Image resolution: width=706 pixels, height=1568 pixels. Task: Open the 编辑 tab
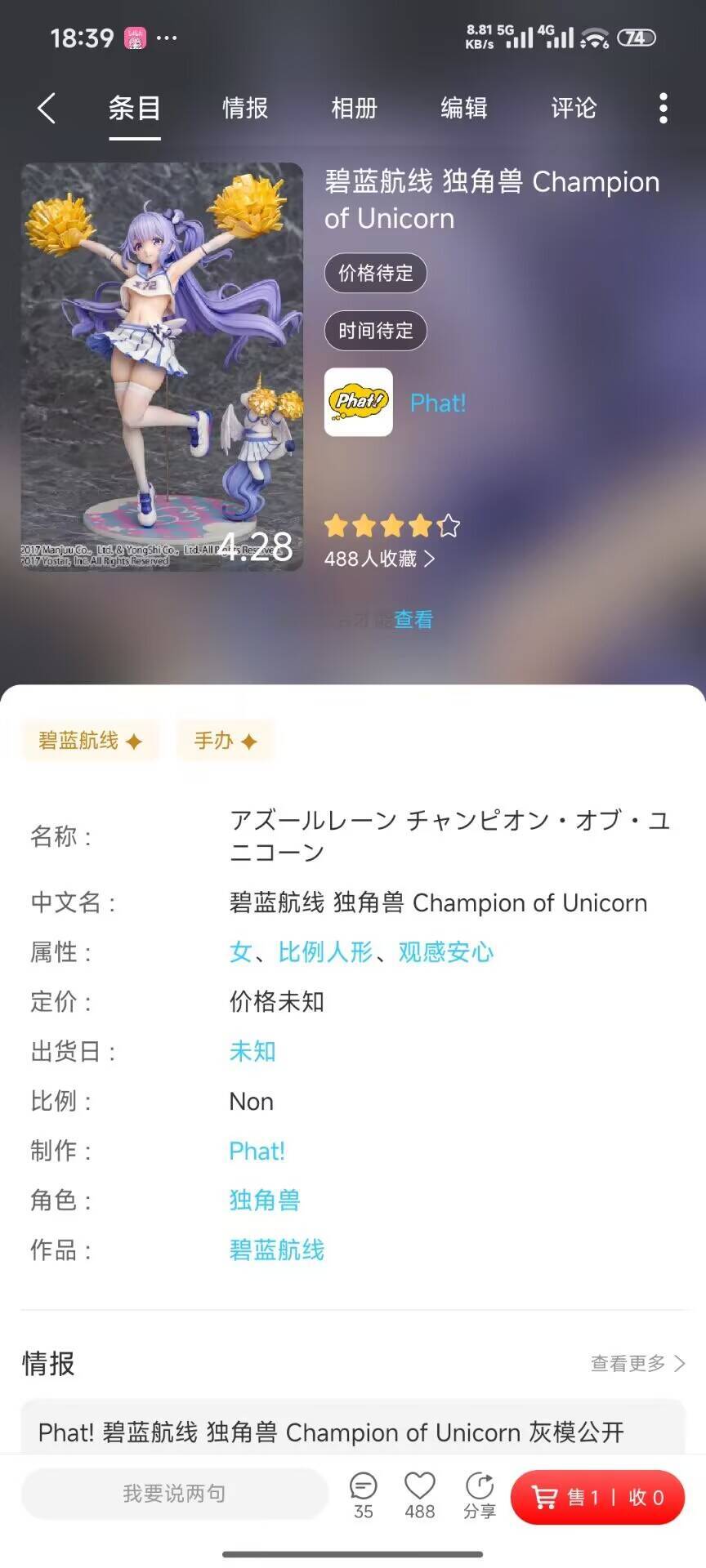(464, 108)
